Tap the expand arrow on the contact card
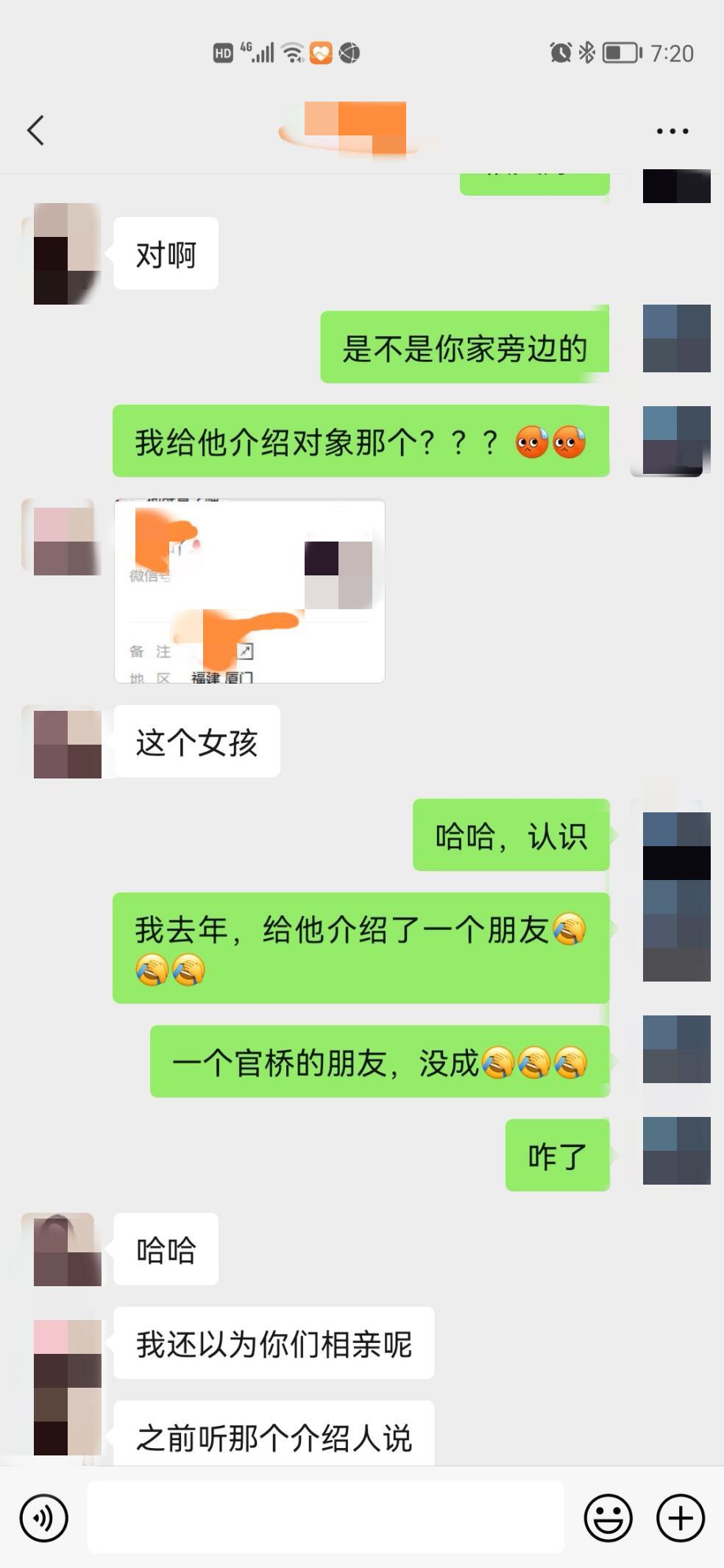The height and width of the screenshot is (1568, 724). pyautogui.click(x=246, y=651)
